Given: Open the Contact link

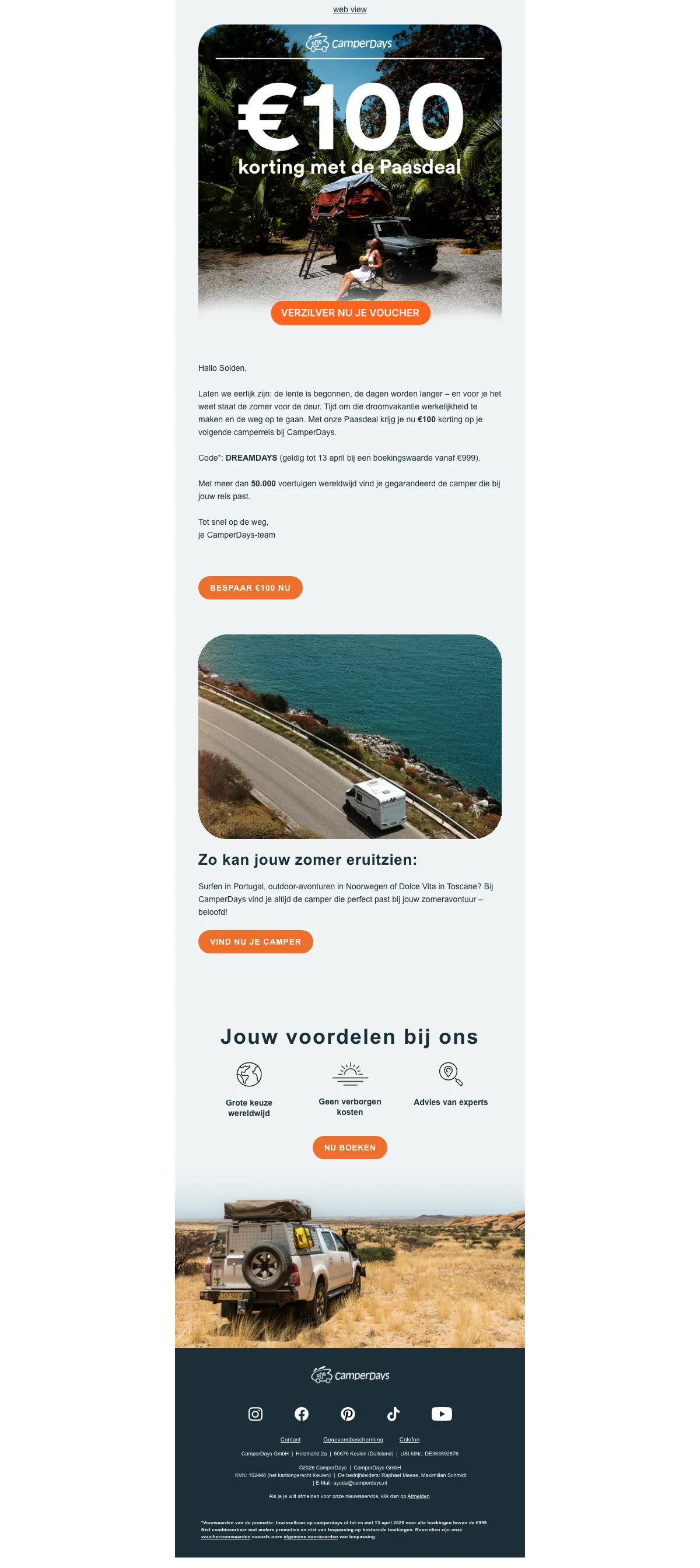Looking at the screenshot, I should tap(290, 1440).
